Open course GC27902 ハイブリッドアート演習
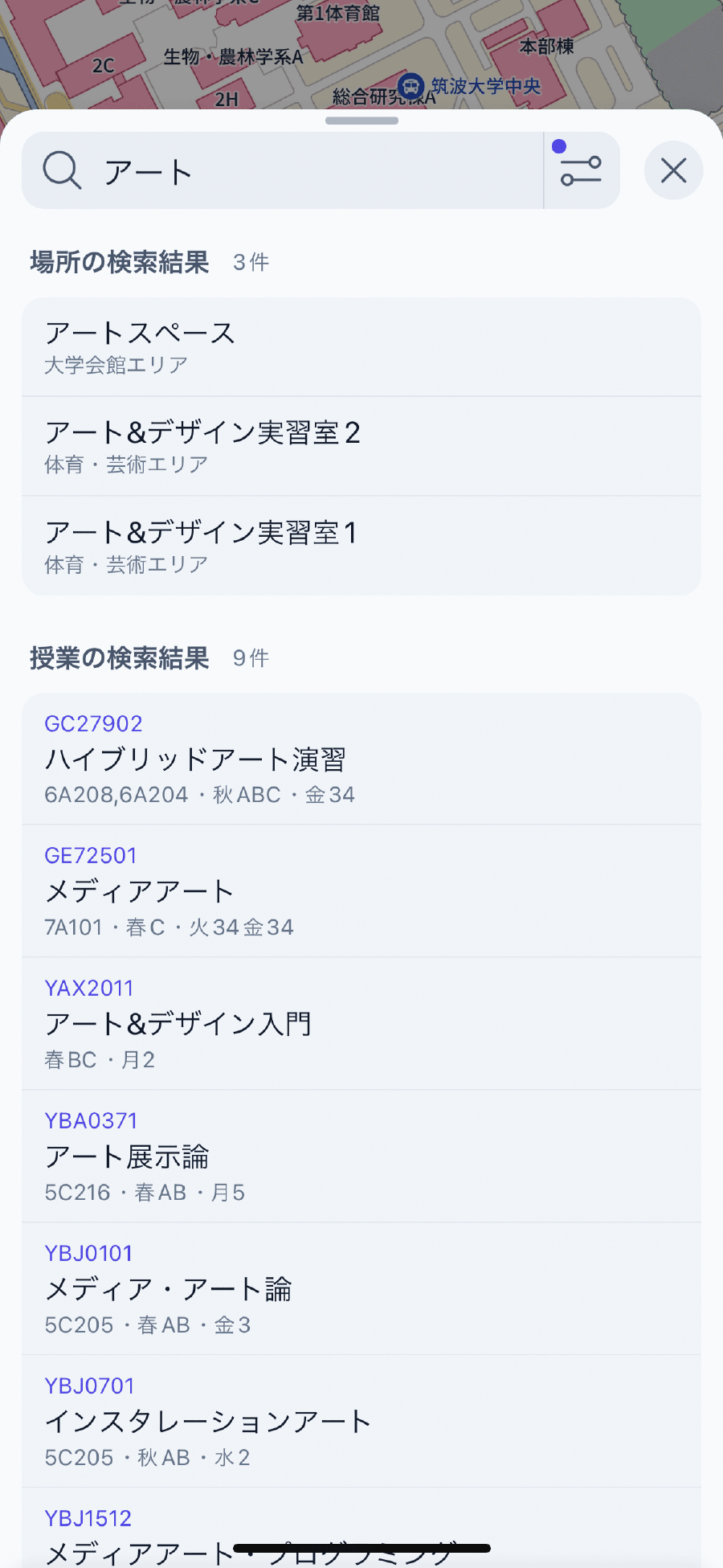 [361, 758]
